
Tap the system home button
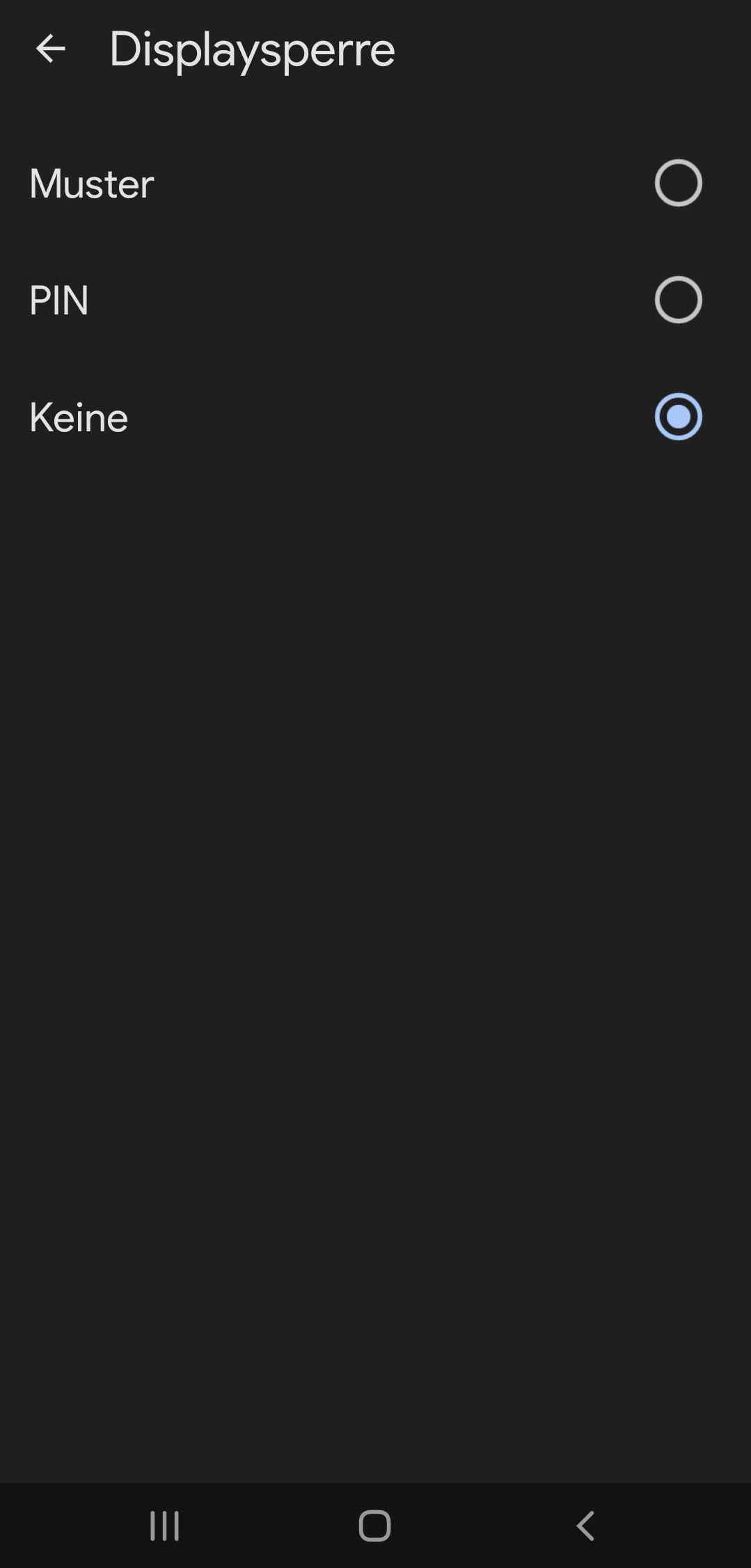[374, 1526]
